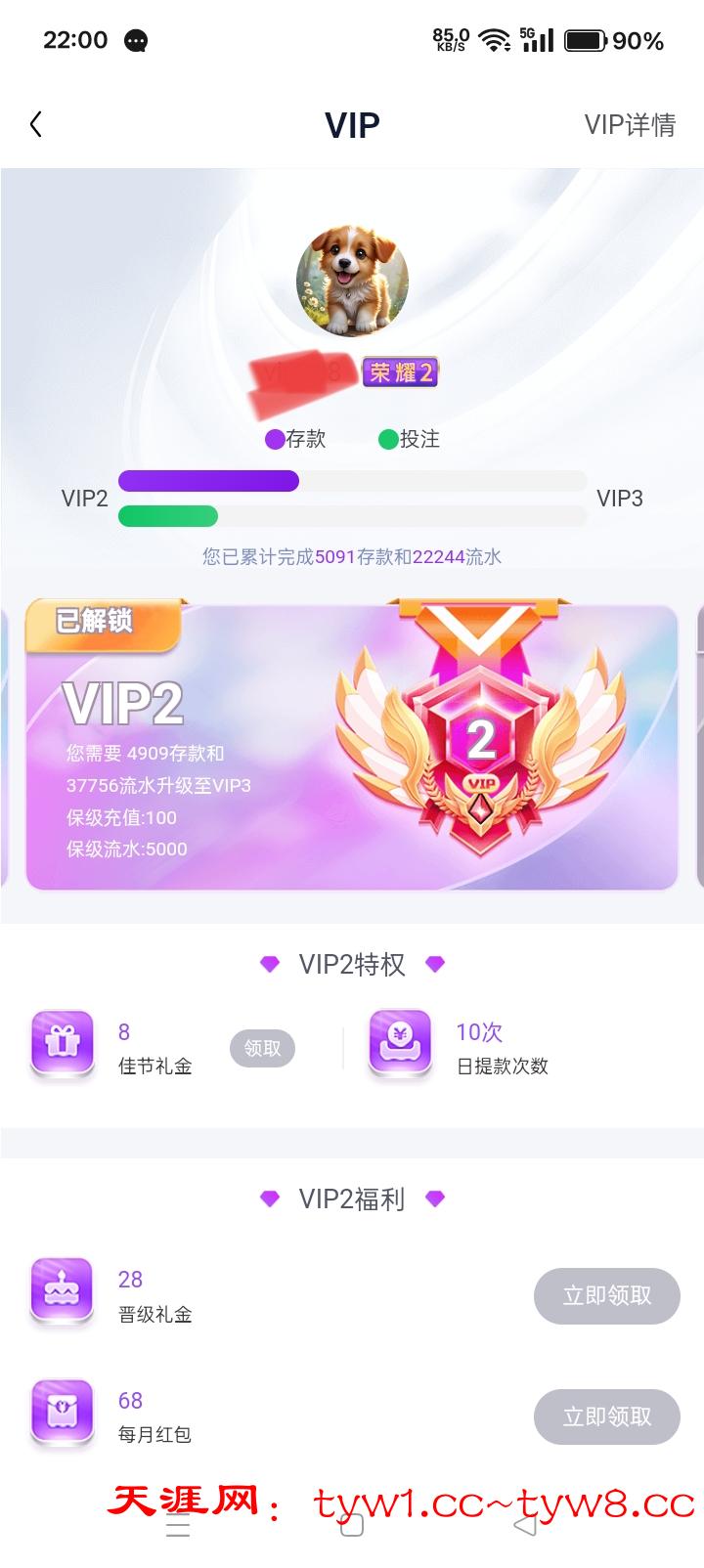Open the VIP2 level card
The width and height of the screenshot is (704, 1568).
click(x=352, y=748)
